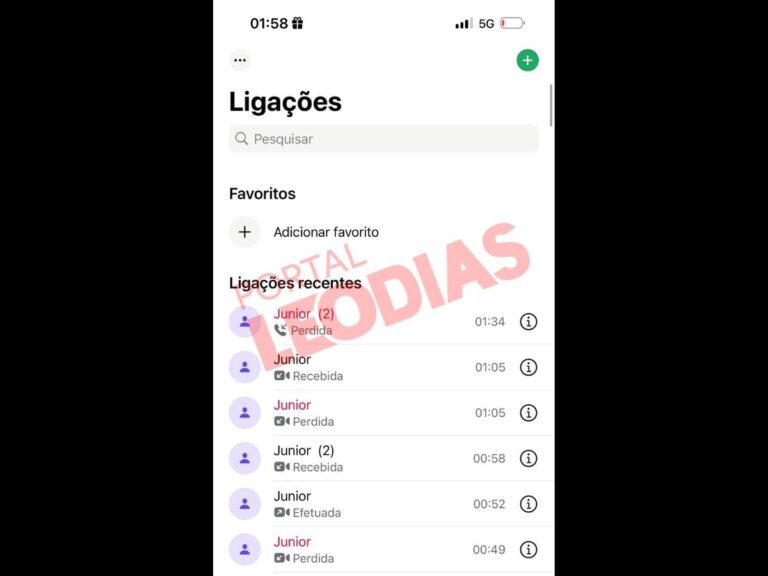Start a new call with the green plus
The width and height of the screenshot is (768, 576).
(x=527, y=60)
